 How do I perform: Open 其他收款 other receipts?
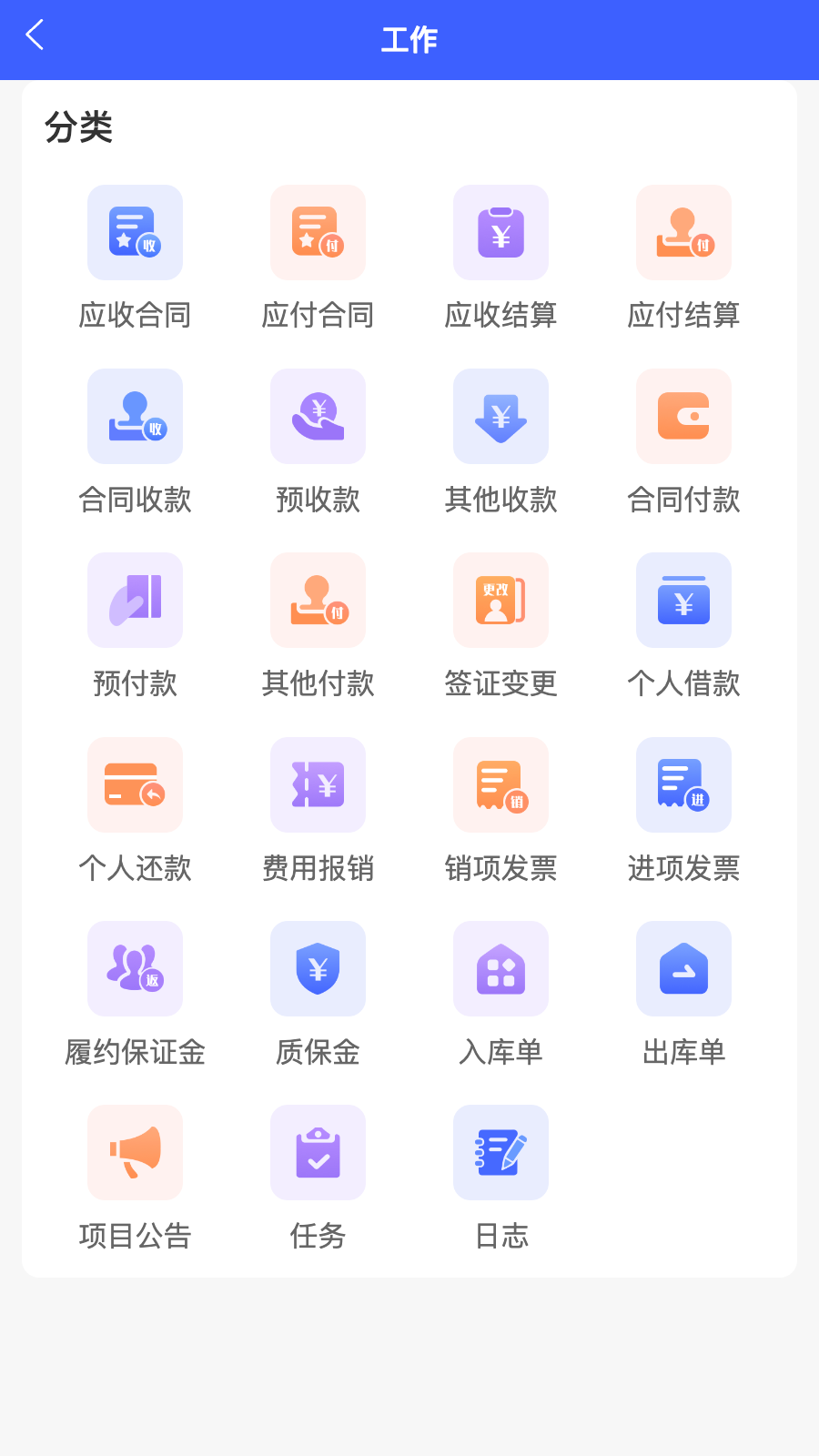[500, 417]
